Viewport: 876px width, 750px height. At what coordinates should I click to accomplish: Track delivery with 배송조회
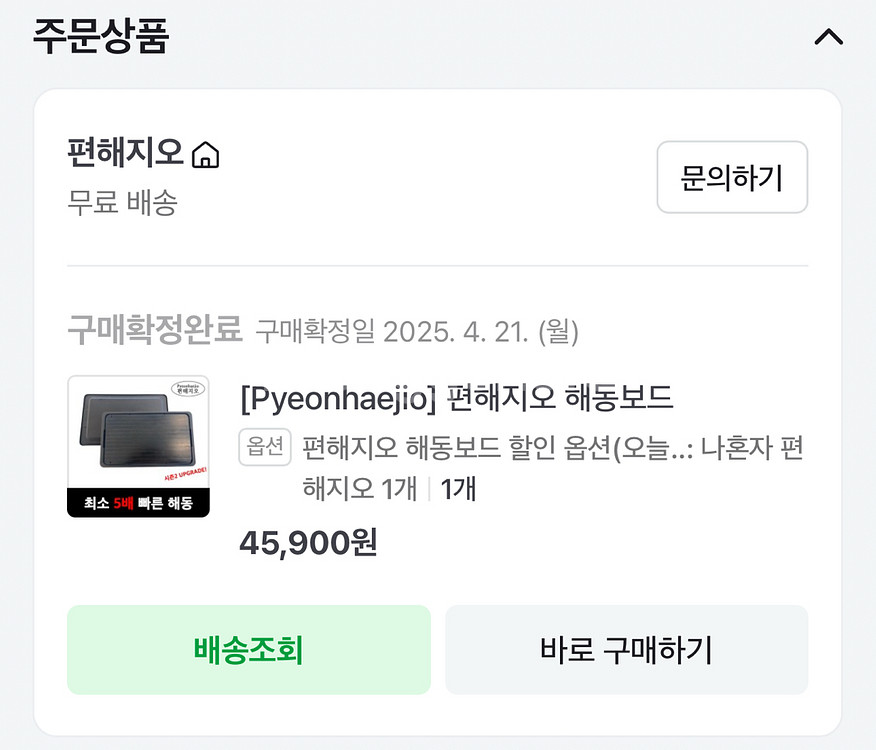click(x=248, y=650)
